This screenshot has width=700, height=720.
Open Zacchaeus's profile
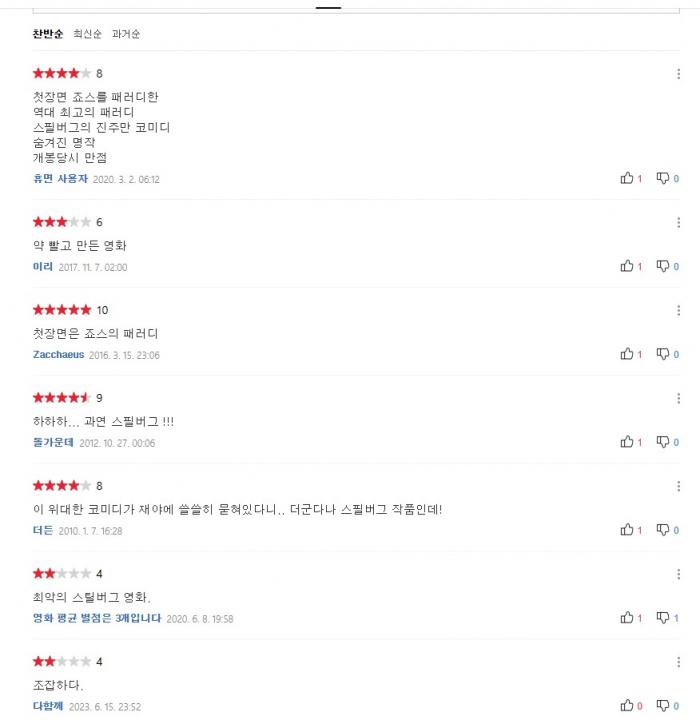click(x=59, y=355)
